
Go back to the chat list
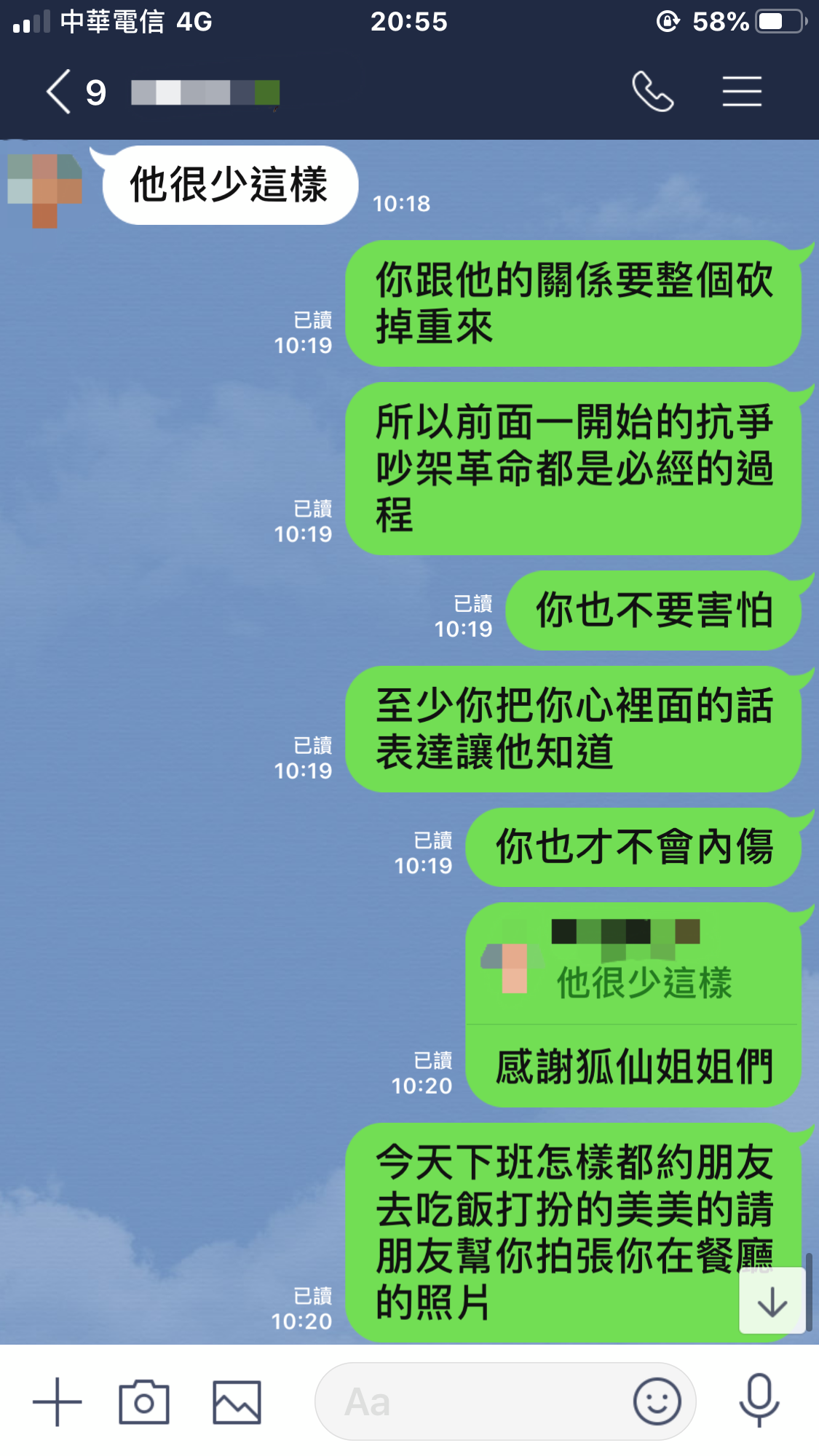point(60,92)
